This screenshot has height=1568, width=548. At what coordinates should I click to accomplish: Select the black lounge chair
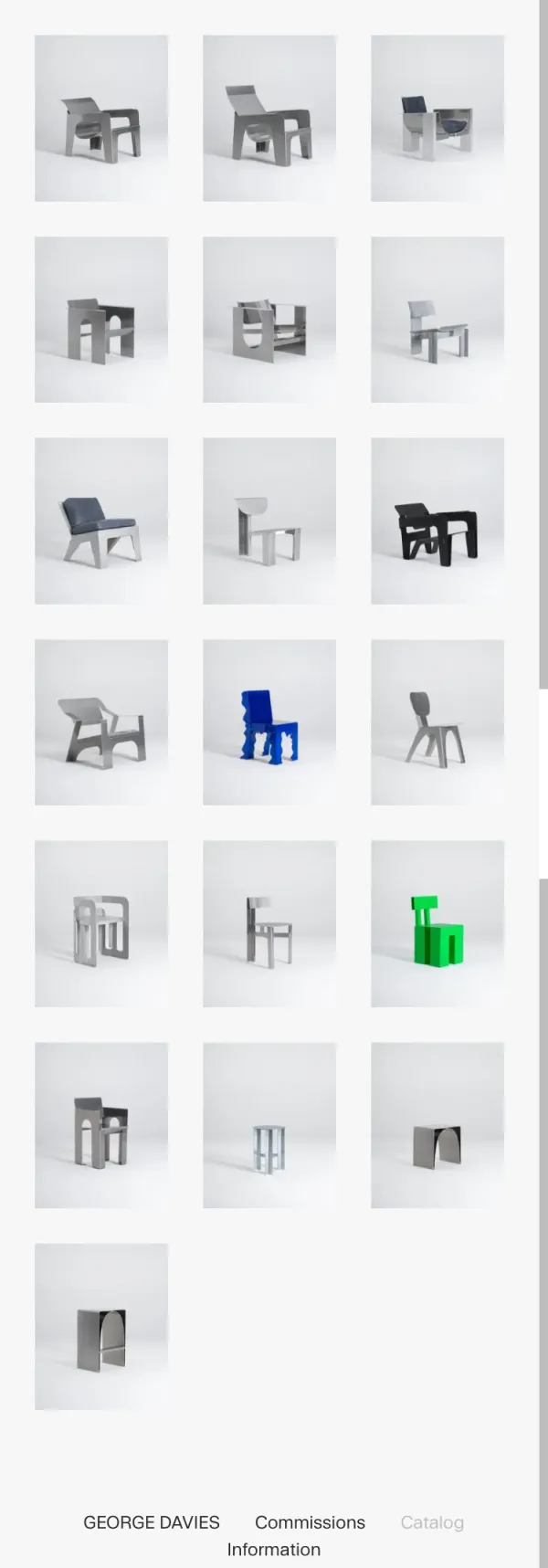437,521
